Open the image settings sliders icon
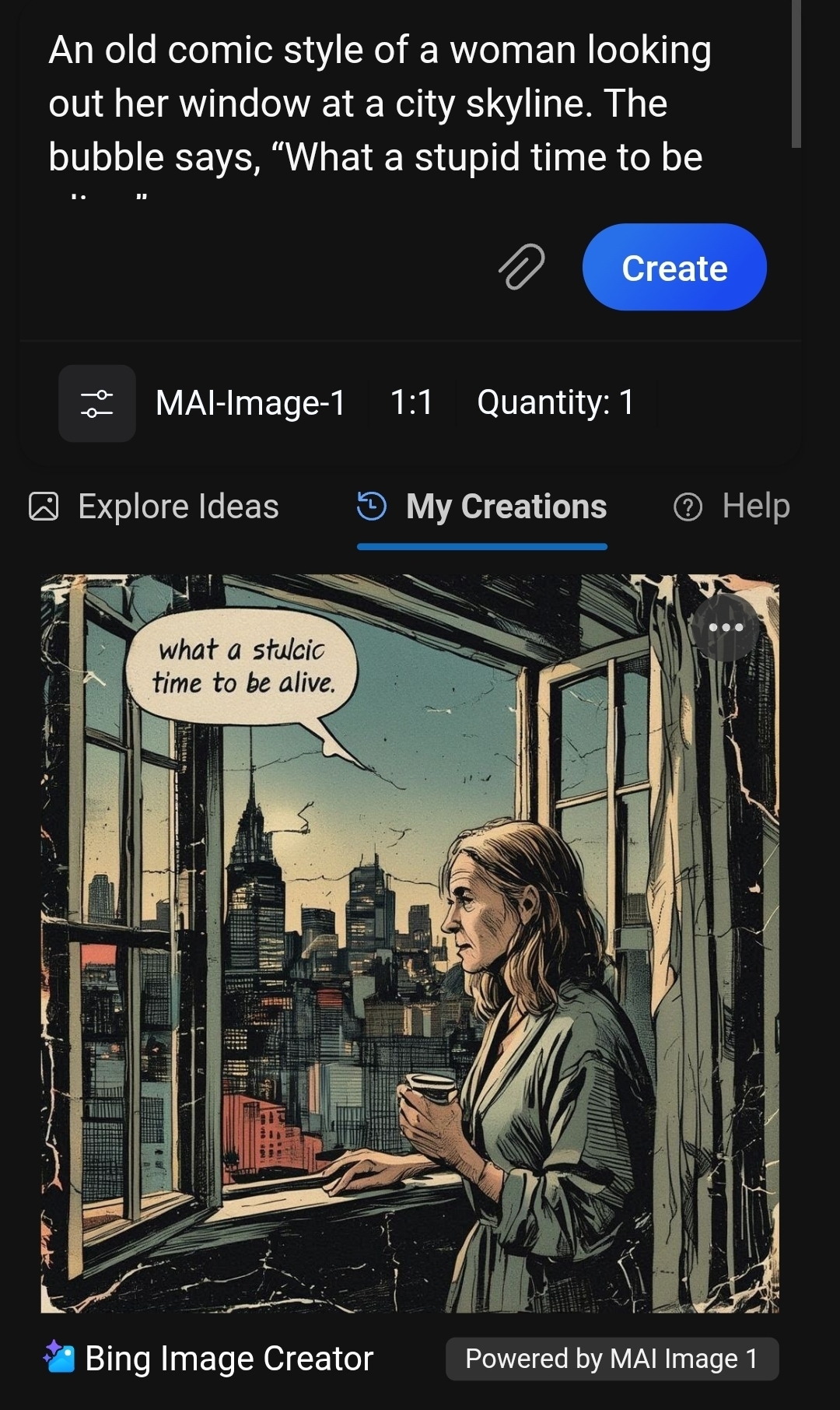Viewport: 840px width, 1410px height. [97, 403]
